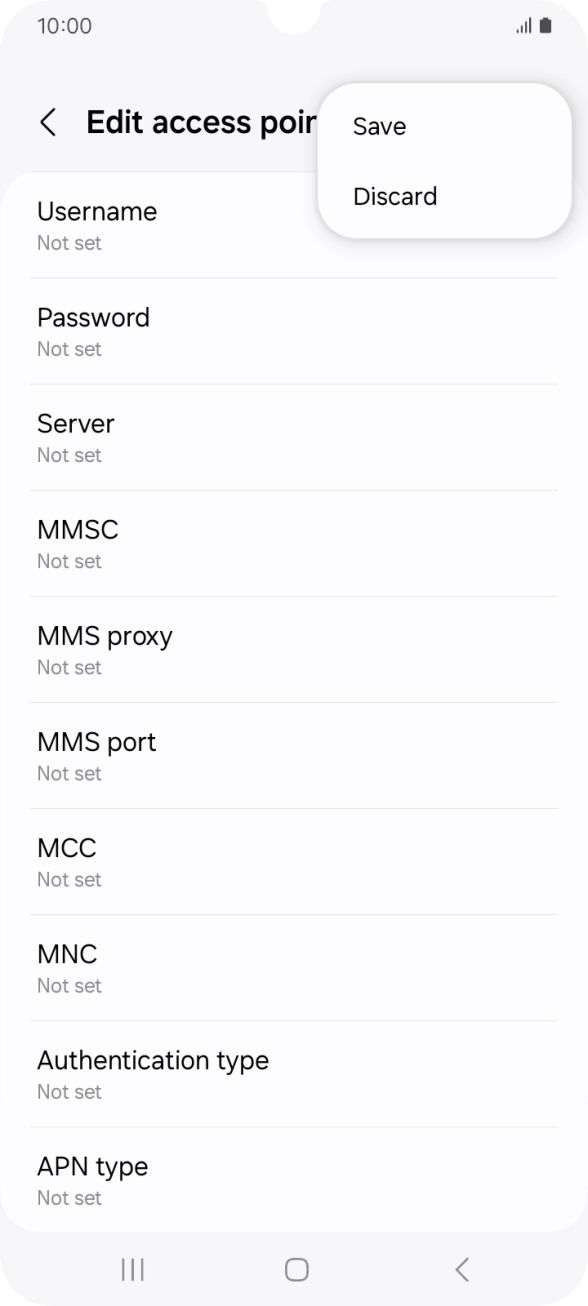Open recent apps from navigation bar

point(132,1269)
